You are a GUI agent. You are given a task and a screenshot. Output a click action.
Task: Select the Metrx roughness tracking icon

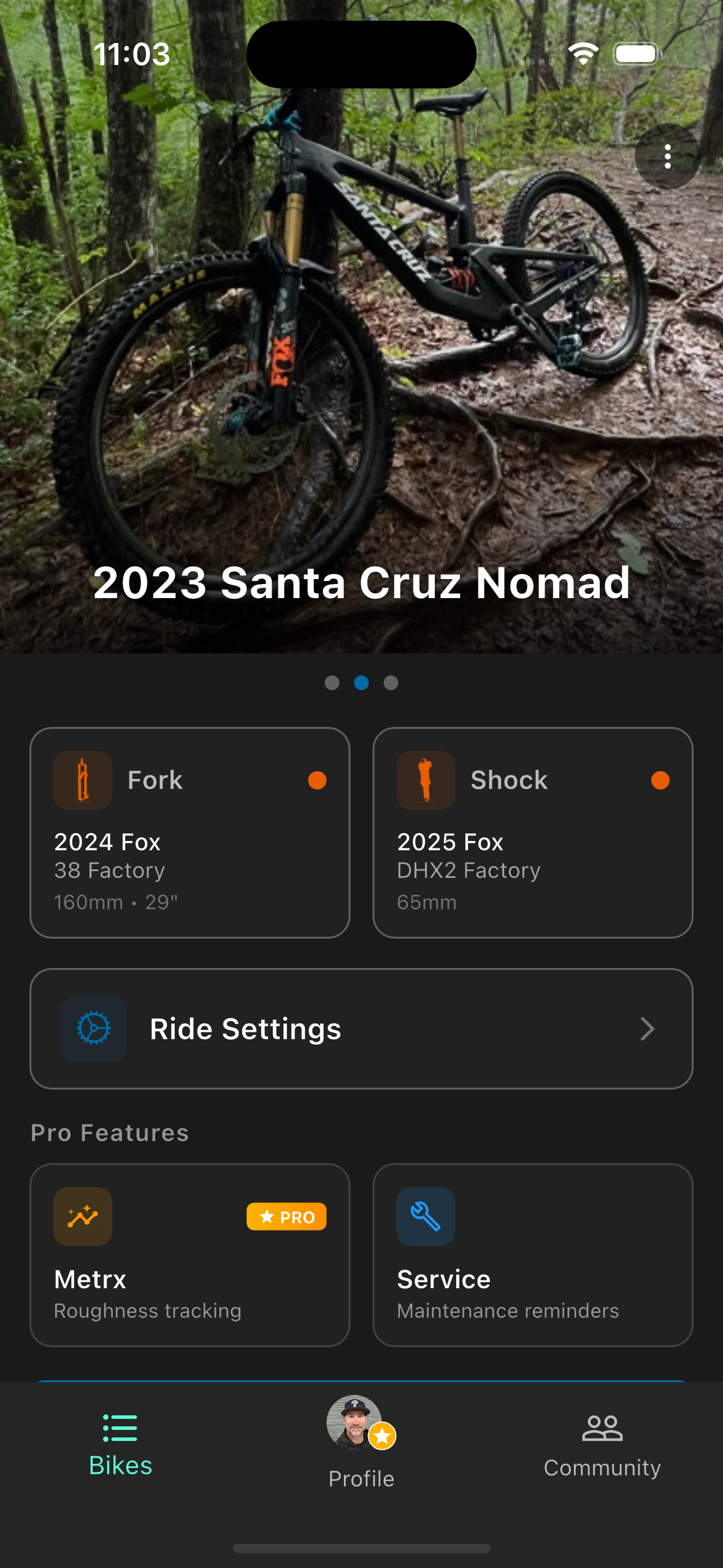coord(83,1216)
